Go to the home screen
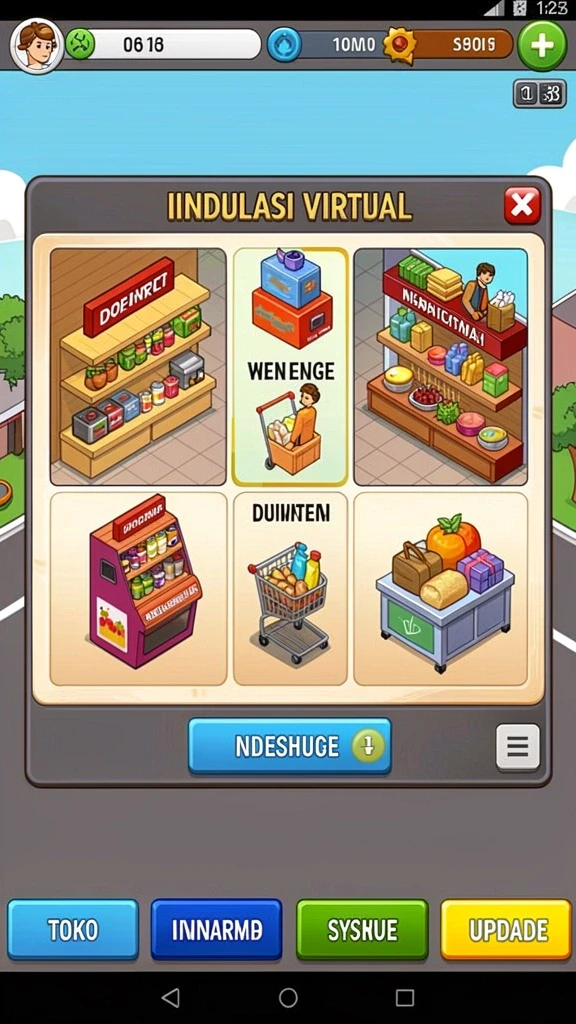 (288, 997)
